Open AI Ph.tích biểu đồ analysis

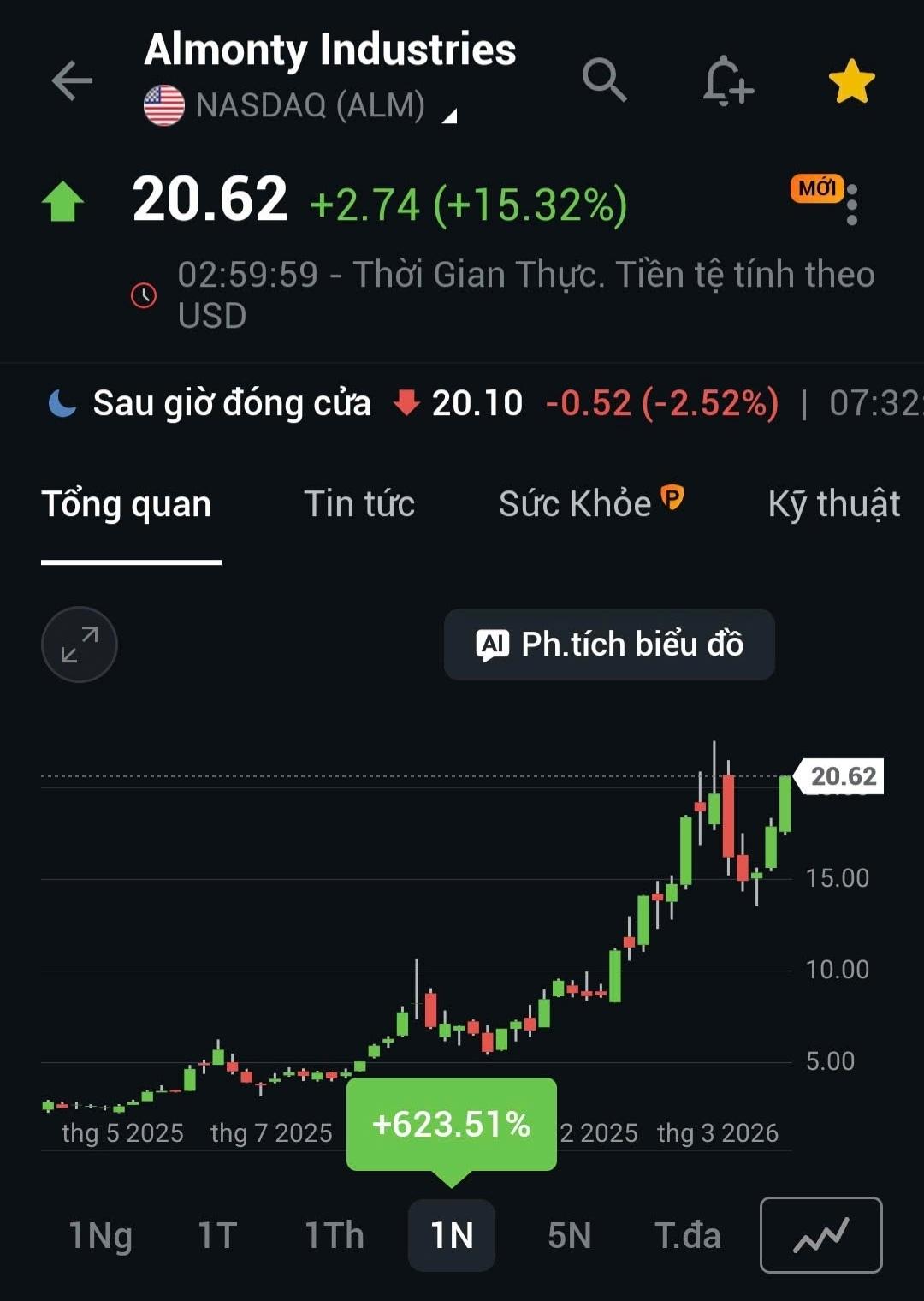point(609,645)
